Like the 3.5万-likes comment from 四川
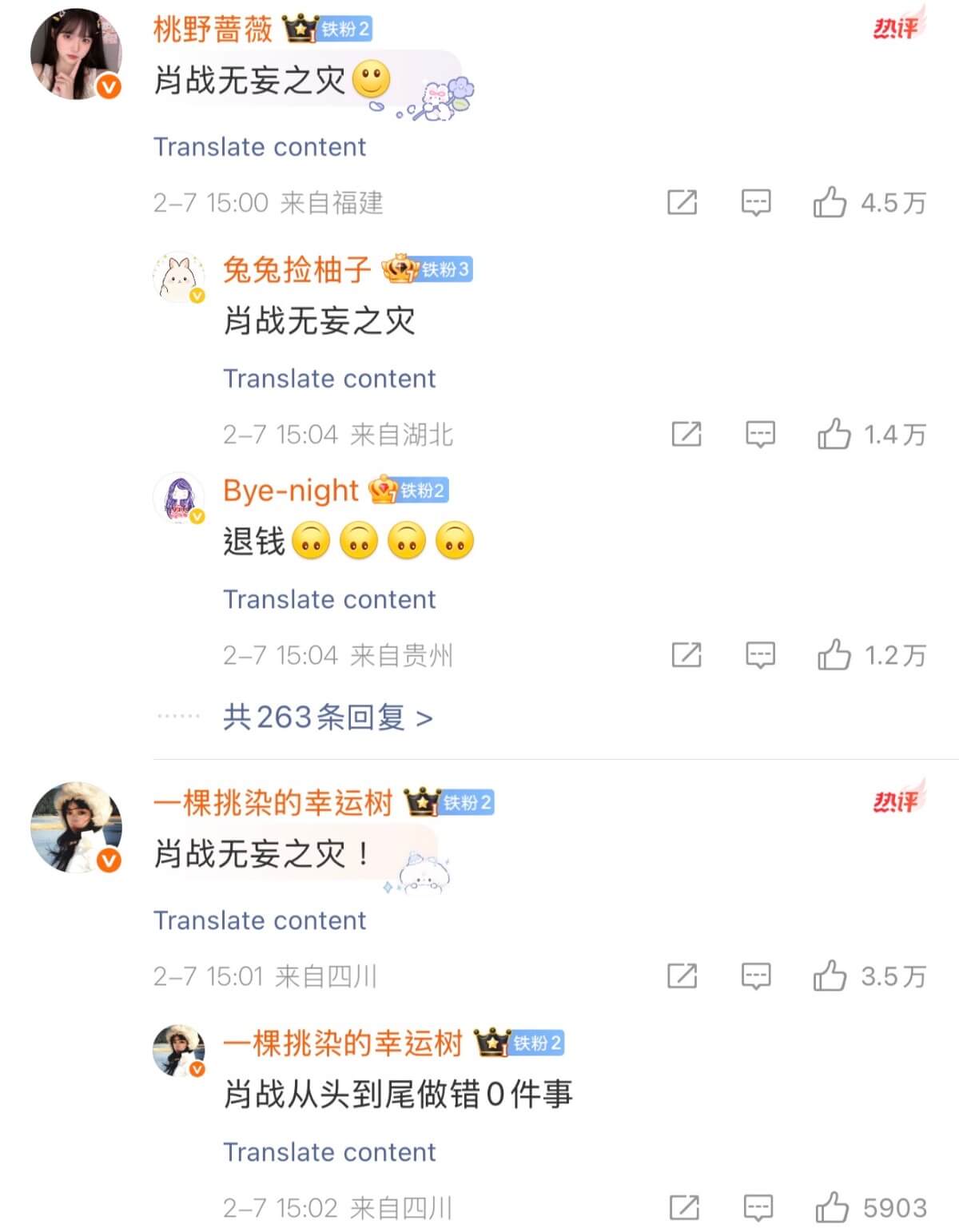 point(830,976)
